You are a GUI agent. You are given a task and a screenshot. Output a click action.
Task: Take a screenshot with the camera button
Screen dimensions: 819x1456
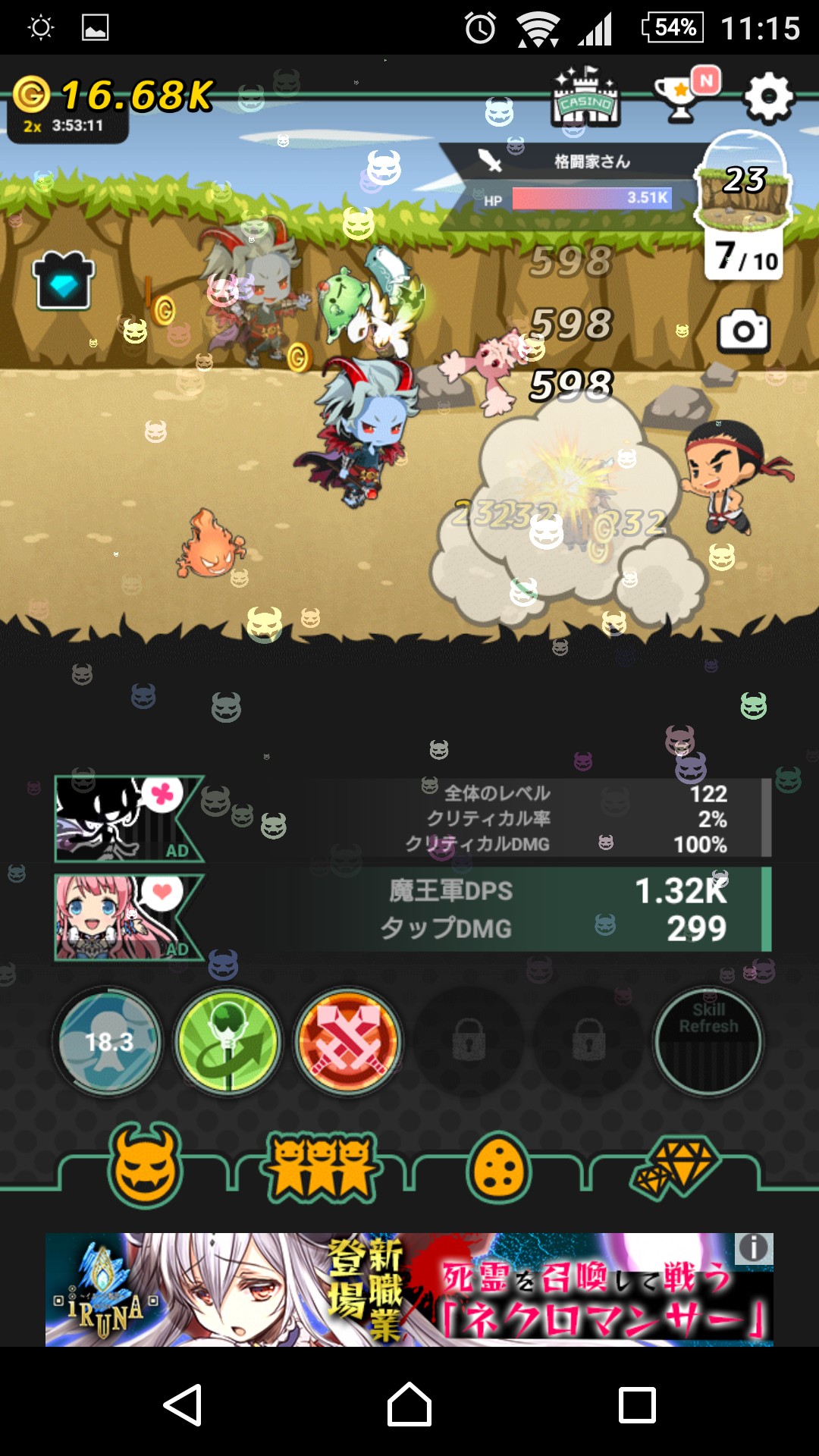coord(743,331)
